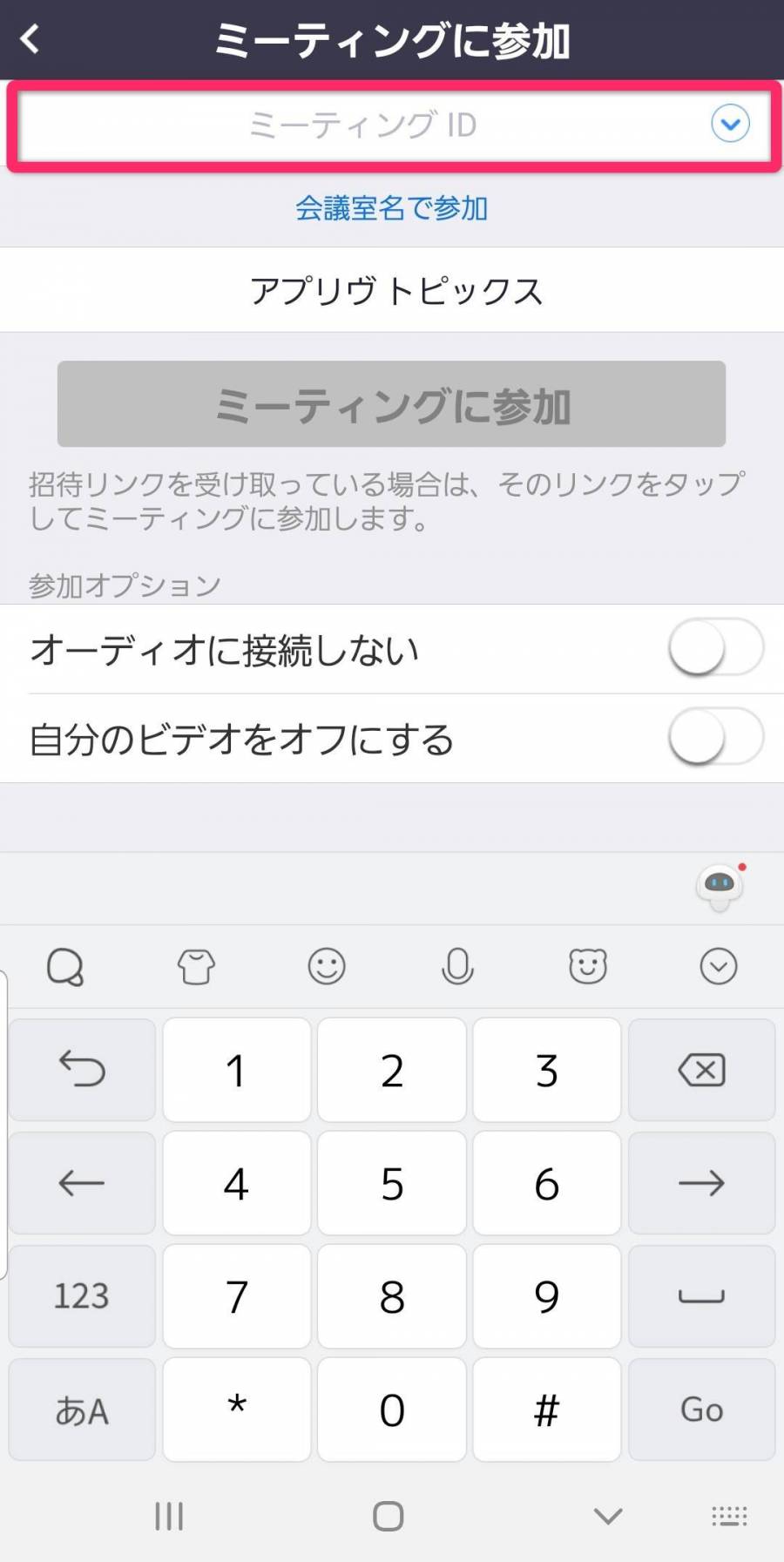Switch keyboard to あA input mode
The image size is (784, 1562).
[82, 1409]
